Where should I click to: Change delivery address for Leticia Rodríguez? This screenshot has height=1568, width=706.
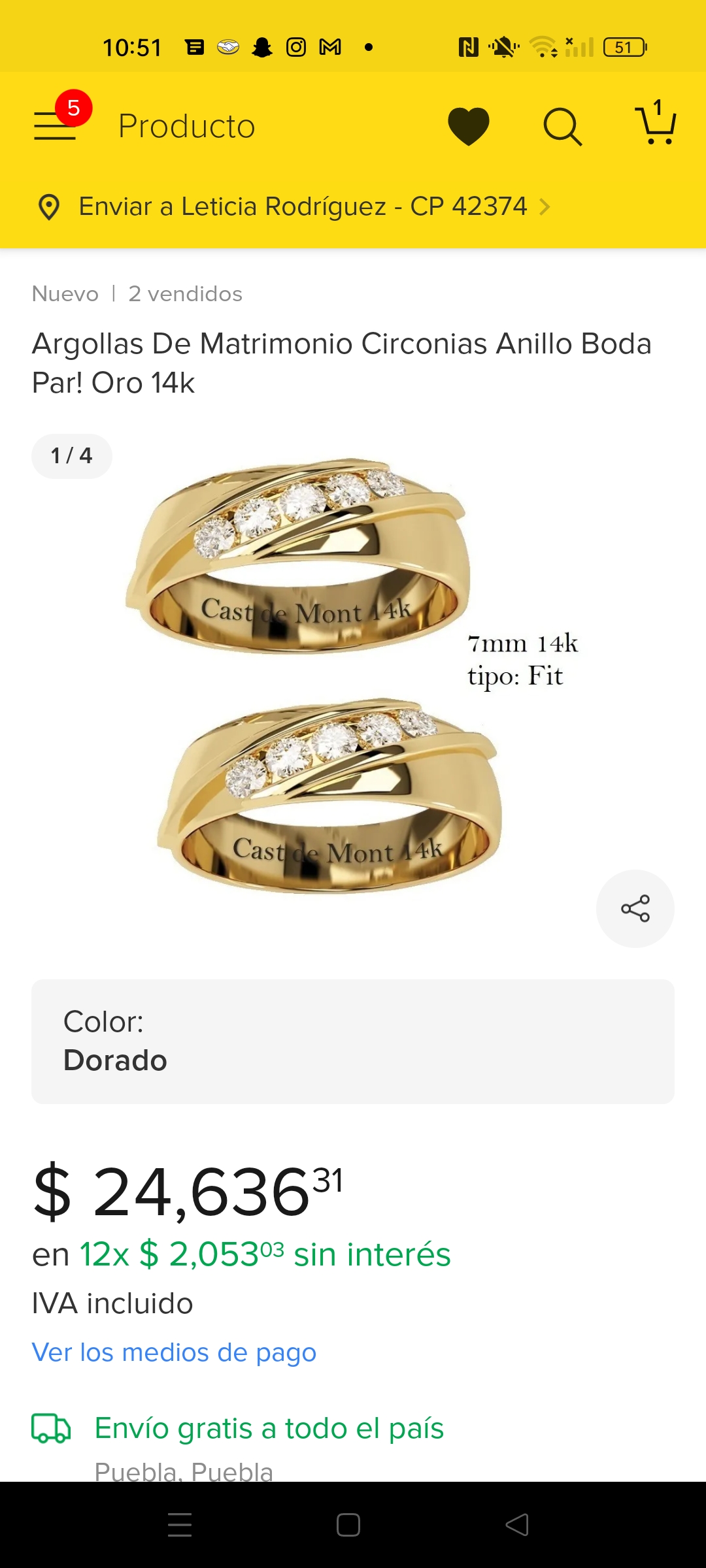pyautogui.click(x=294, y=206)
